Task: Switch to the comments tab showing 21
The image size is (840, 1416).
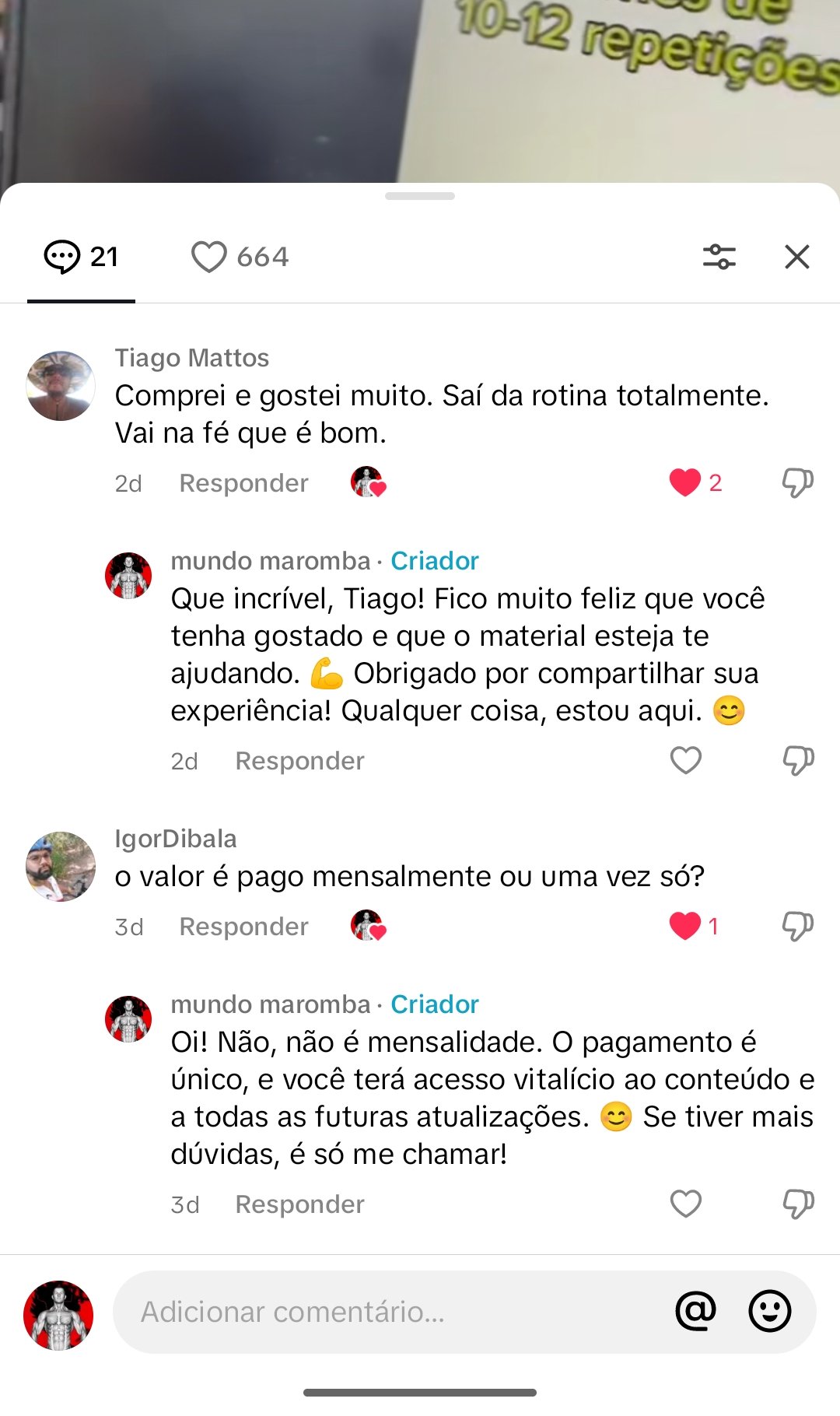Action: coord(82,257)
